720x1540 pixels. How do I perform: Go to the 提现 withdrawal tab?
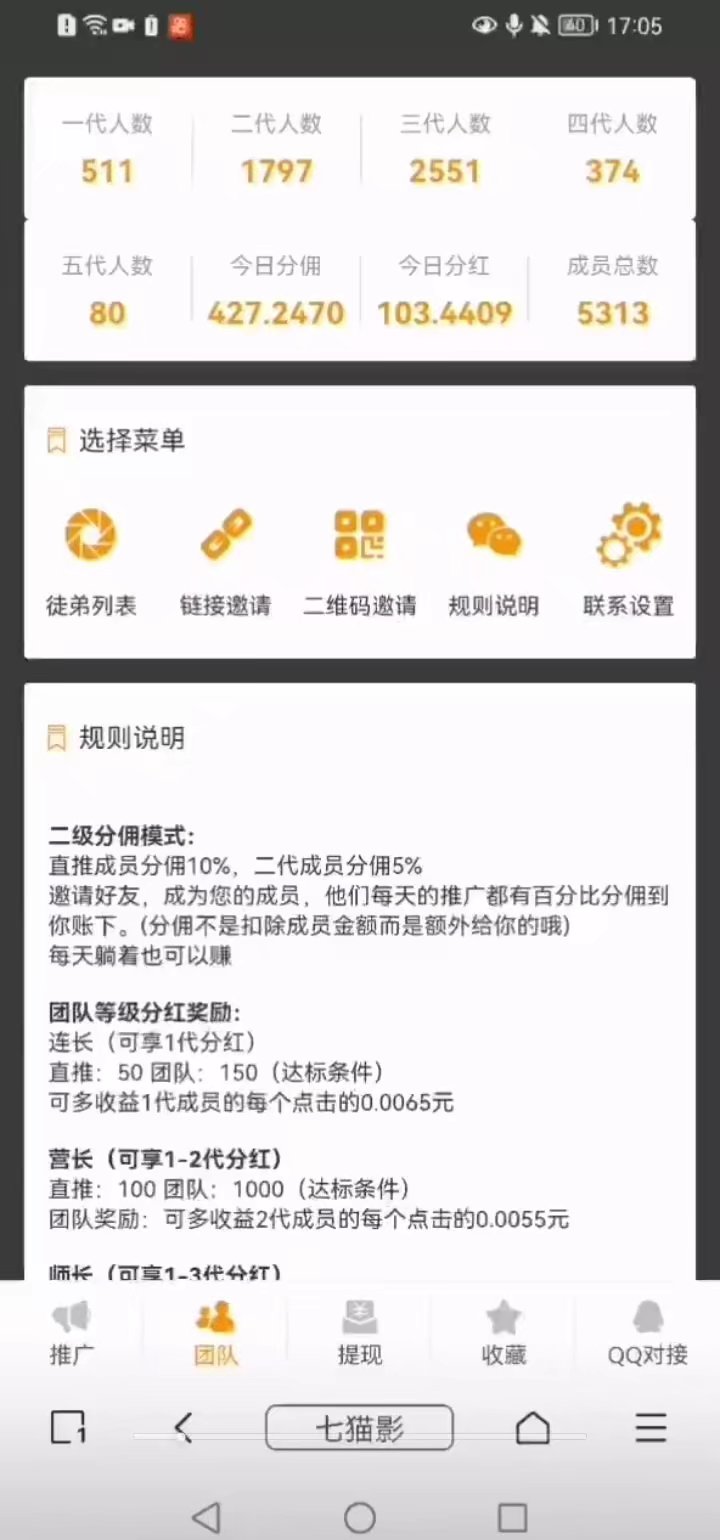(x=360, y=1334)
